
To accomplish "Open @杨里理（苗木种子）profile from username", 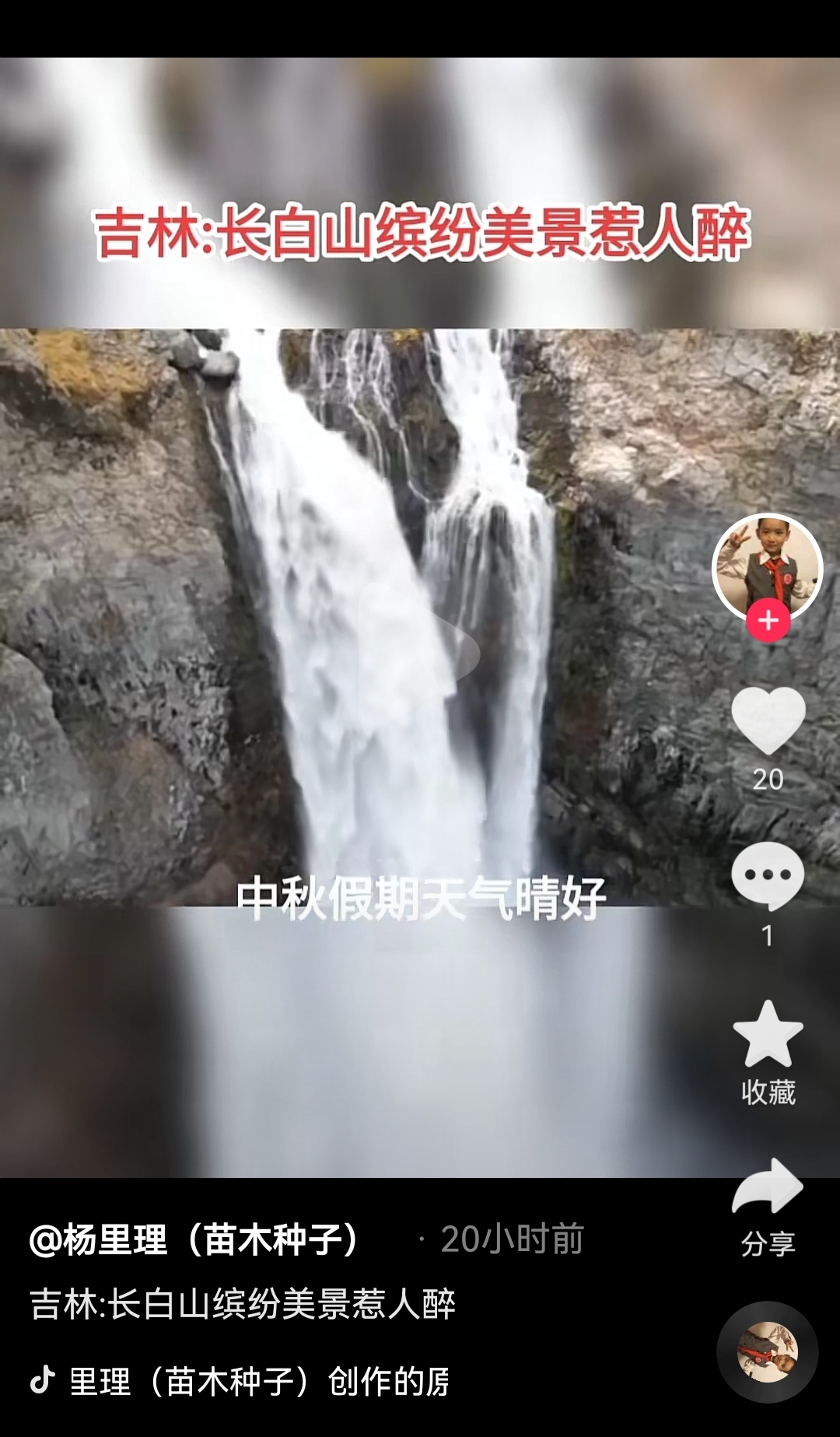I will coord(194,1239).
